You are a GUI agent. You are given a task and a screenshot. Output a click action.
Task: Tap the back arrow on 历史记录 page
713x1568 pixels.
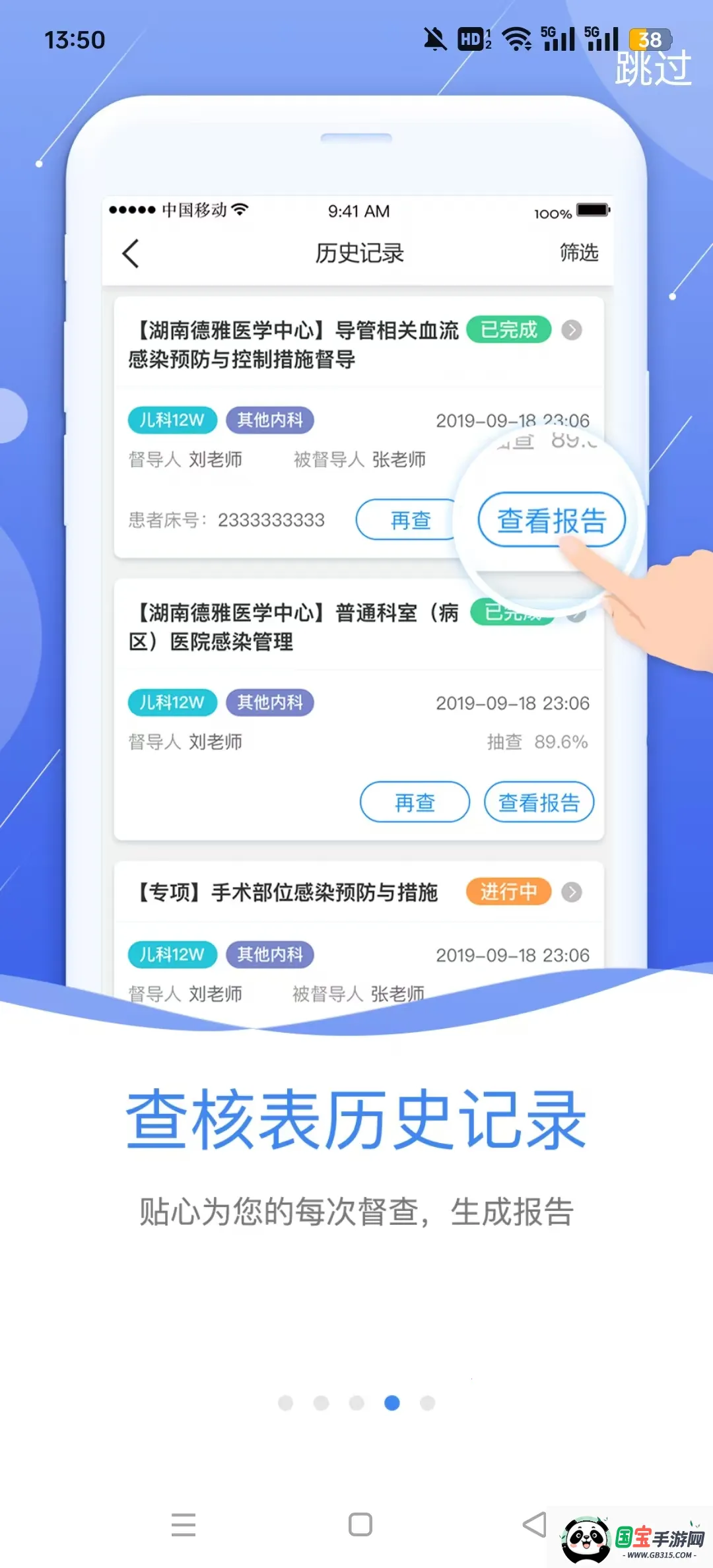(130, 253)
